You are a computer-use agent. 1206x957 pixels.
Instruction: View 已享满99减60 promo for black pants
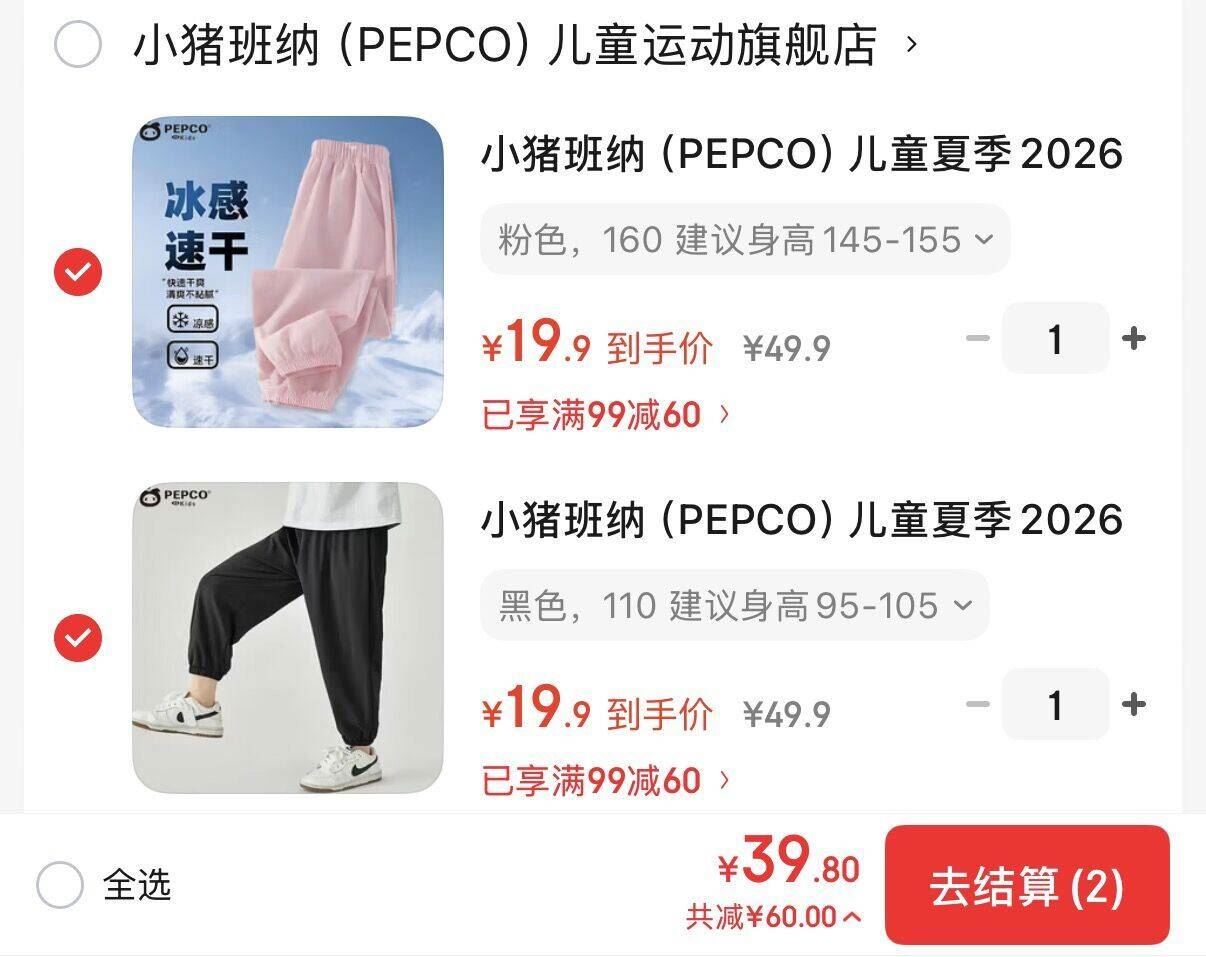(x=607, y=780)
